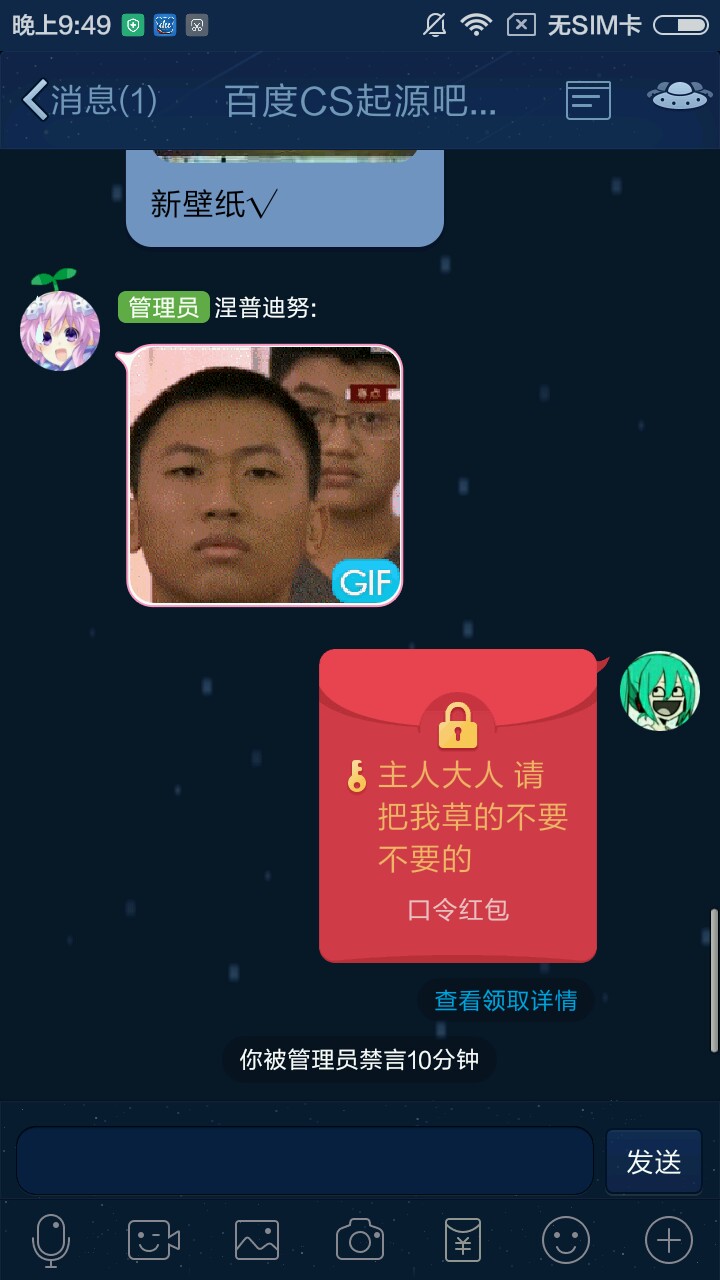The height and width of the screenshot is (1280, 720).
Task: Send a red envelope via ¥ icon
Action: point(462,1241)
